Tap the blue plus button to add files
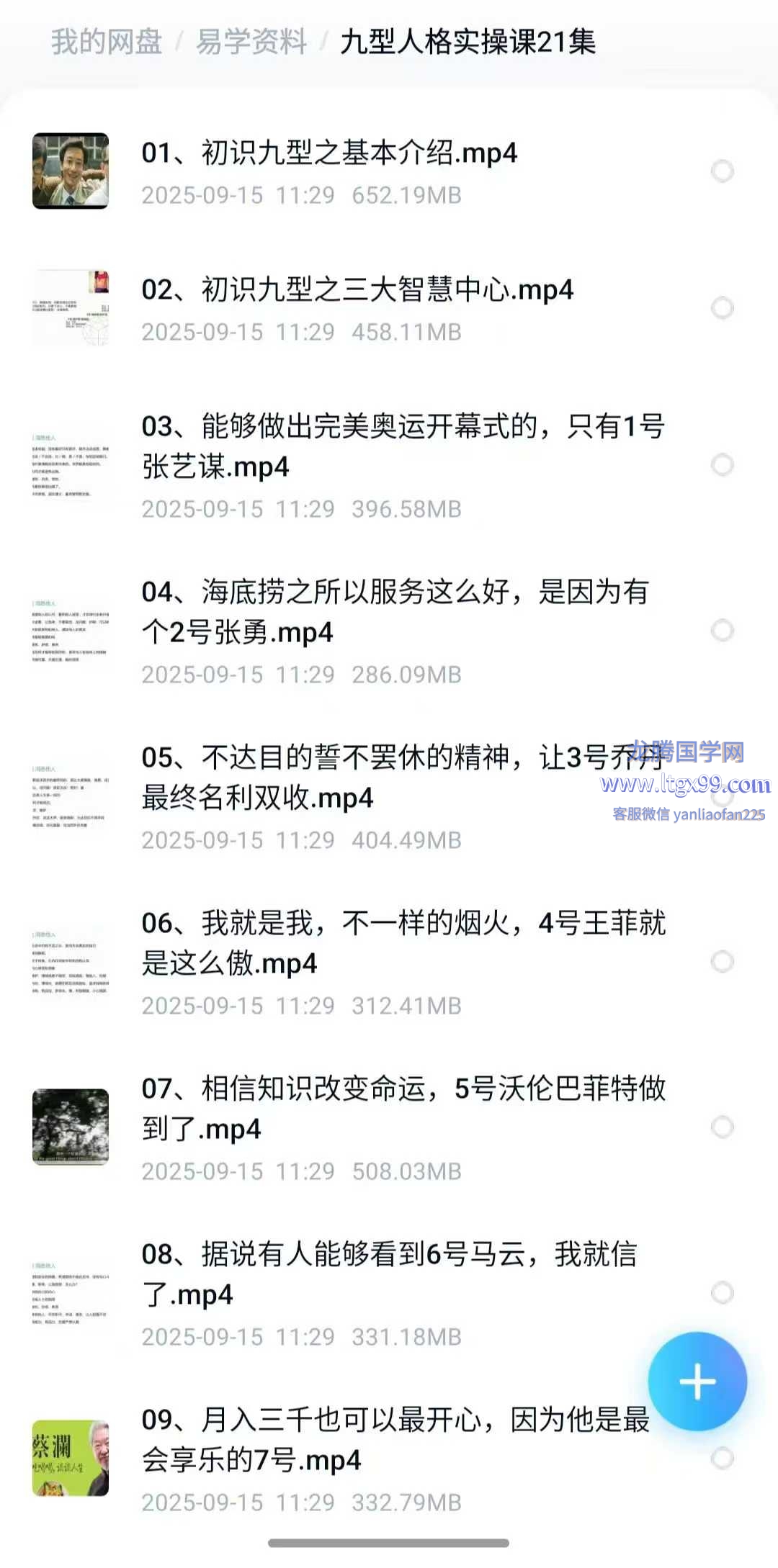The width and height of the screenshot is (778, 1568). pos(697,1381)
